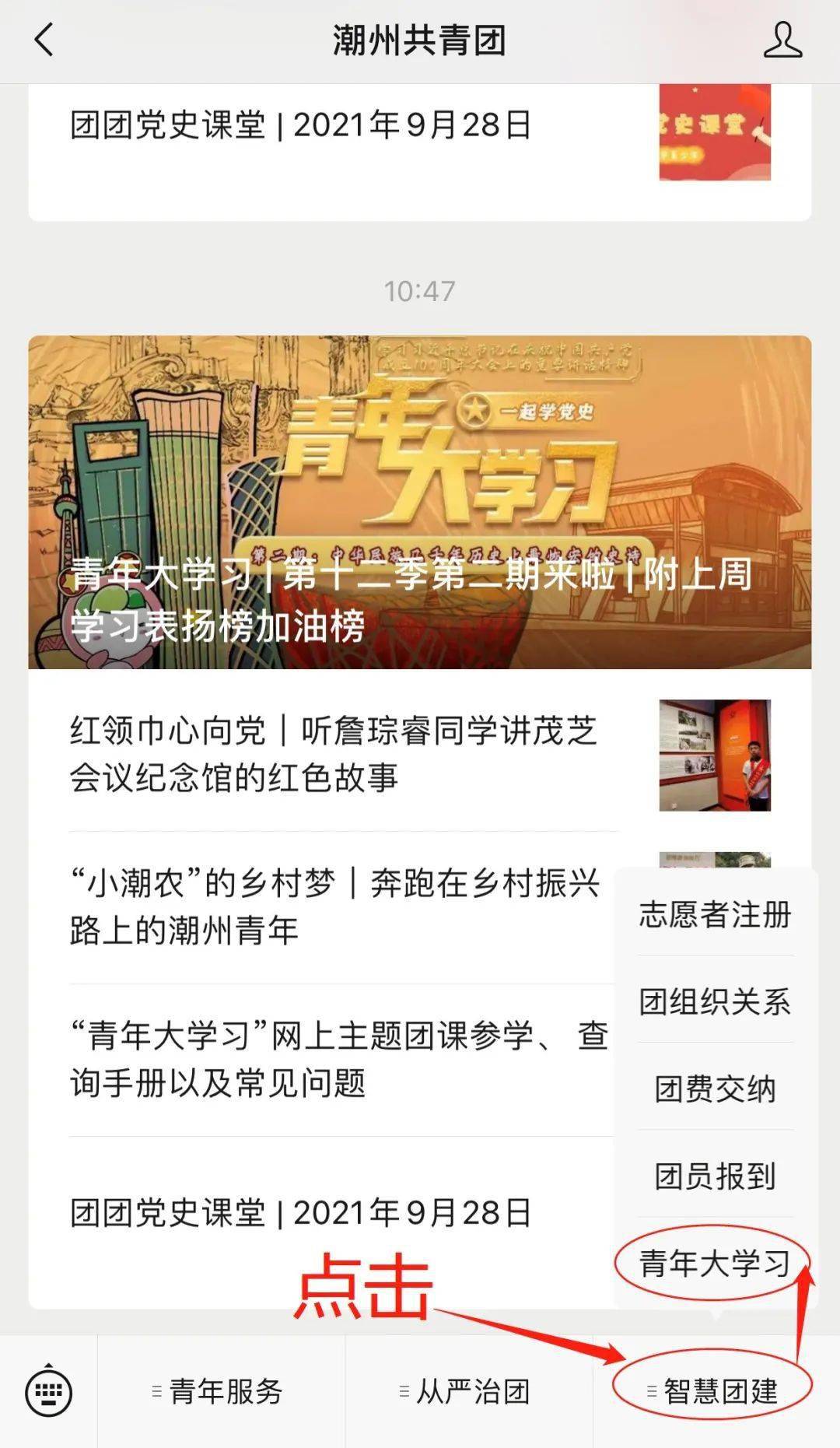Open 团团党史课堂 article above the 10:47 timestamp
Image resolution: width=840 pixels, height=1448 pixels.
[x=301, y=125]
